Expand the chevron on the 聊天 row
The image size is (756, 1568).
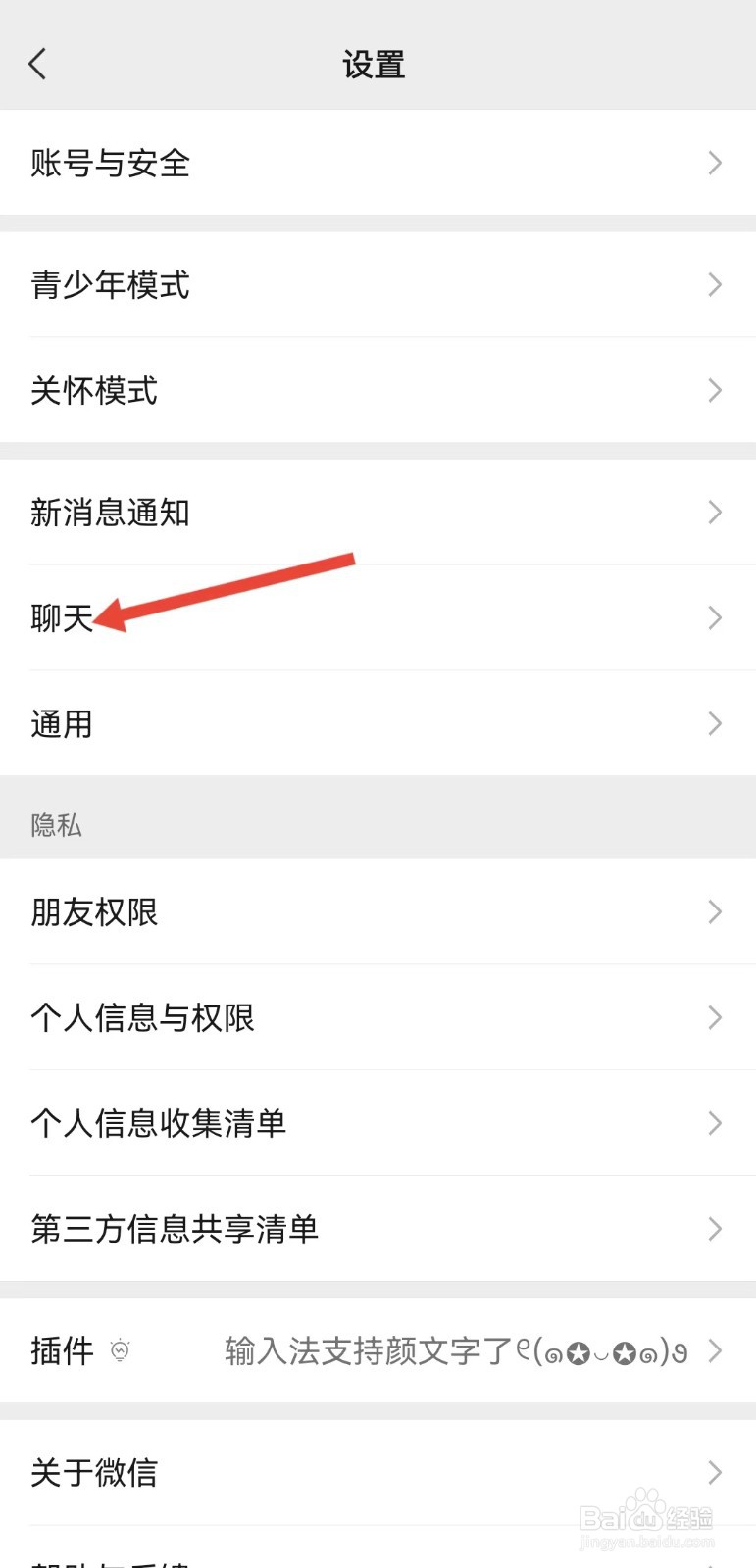(714, 618)
